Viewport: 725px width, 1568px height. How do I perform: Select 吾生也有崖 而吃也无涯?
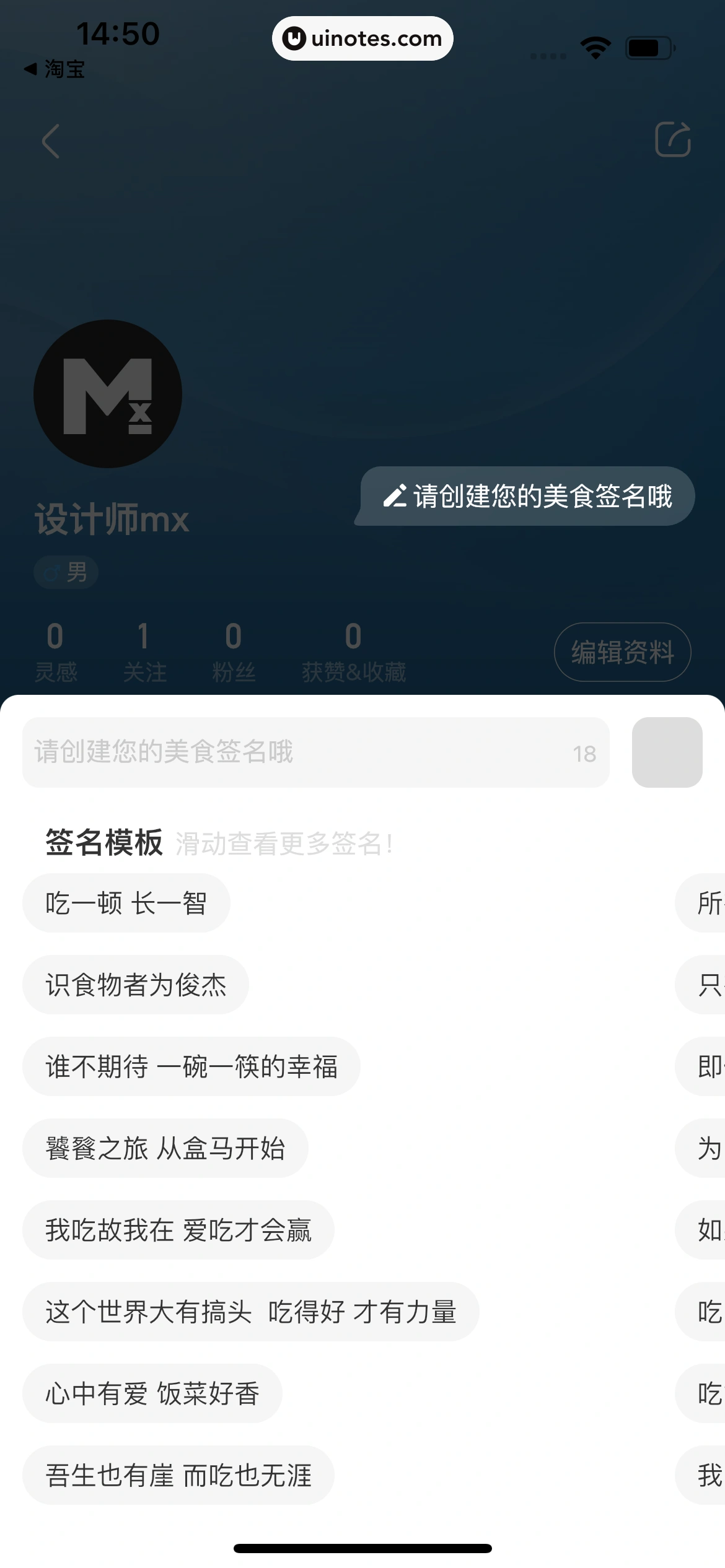click(x=178, y=1474)
